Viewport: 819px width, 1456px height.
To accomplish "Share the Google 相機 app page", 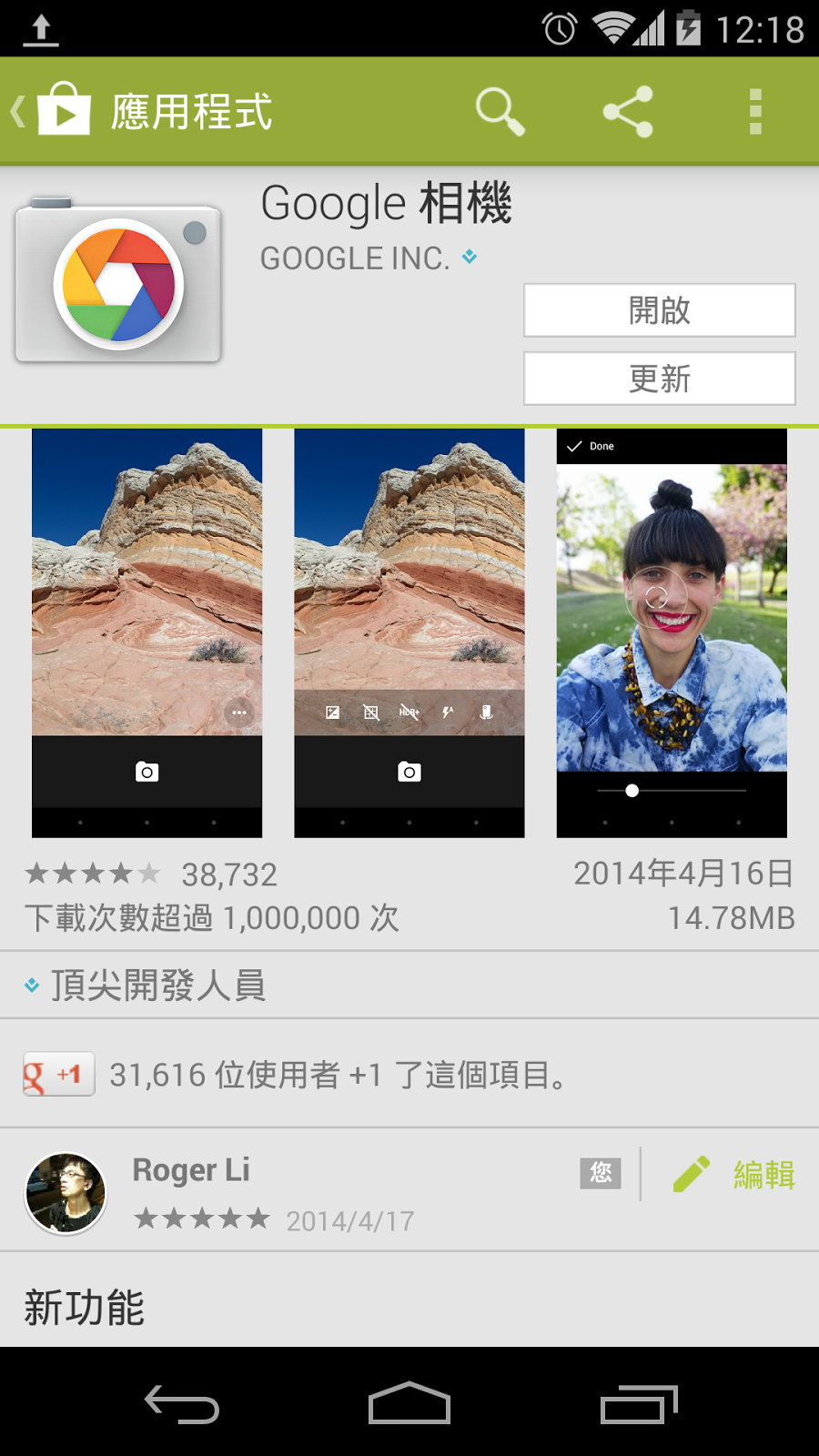I will 628,111.
